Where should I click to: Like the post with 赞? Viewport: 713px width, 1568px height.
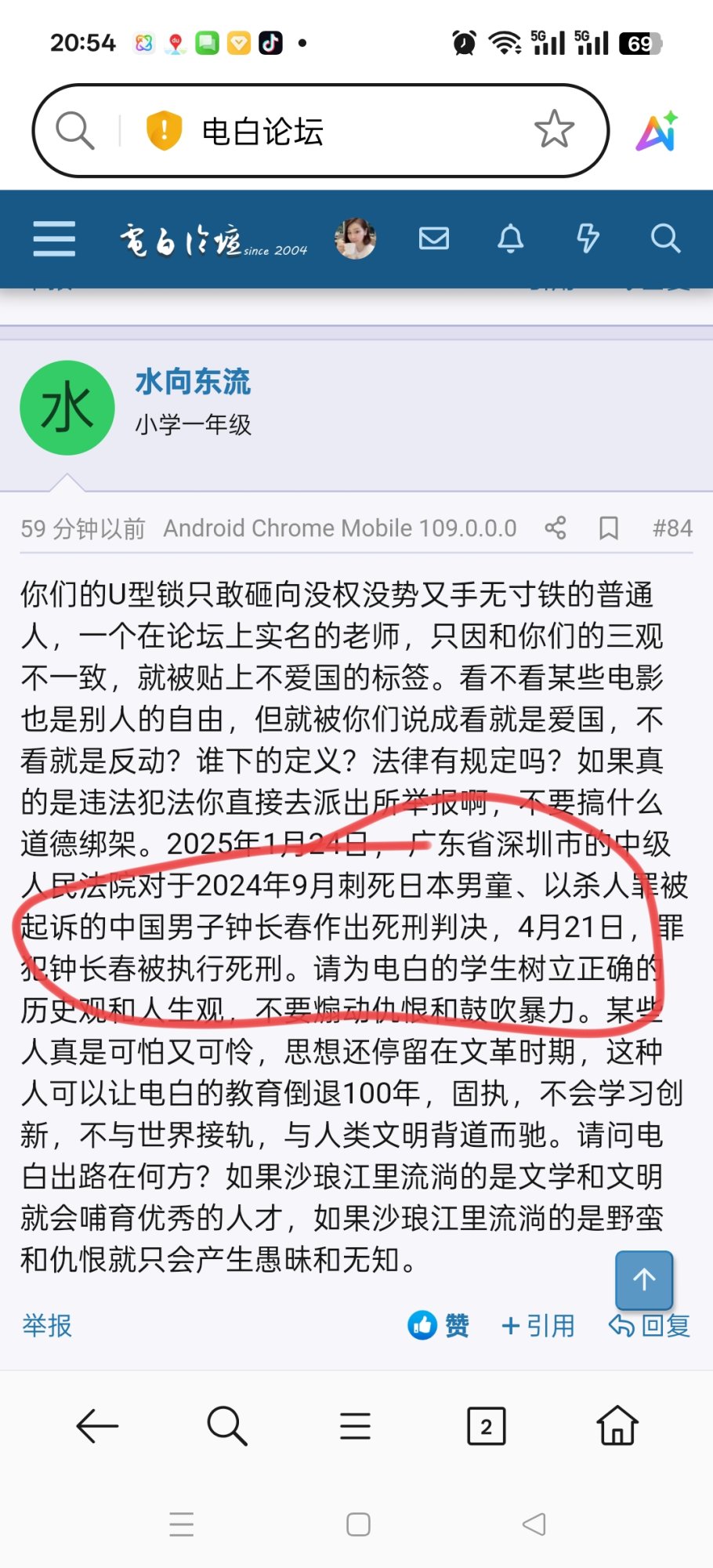pos(438,1326)
